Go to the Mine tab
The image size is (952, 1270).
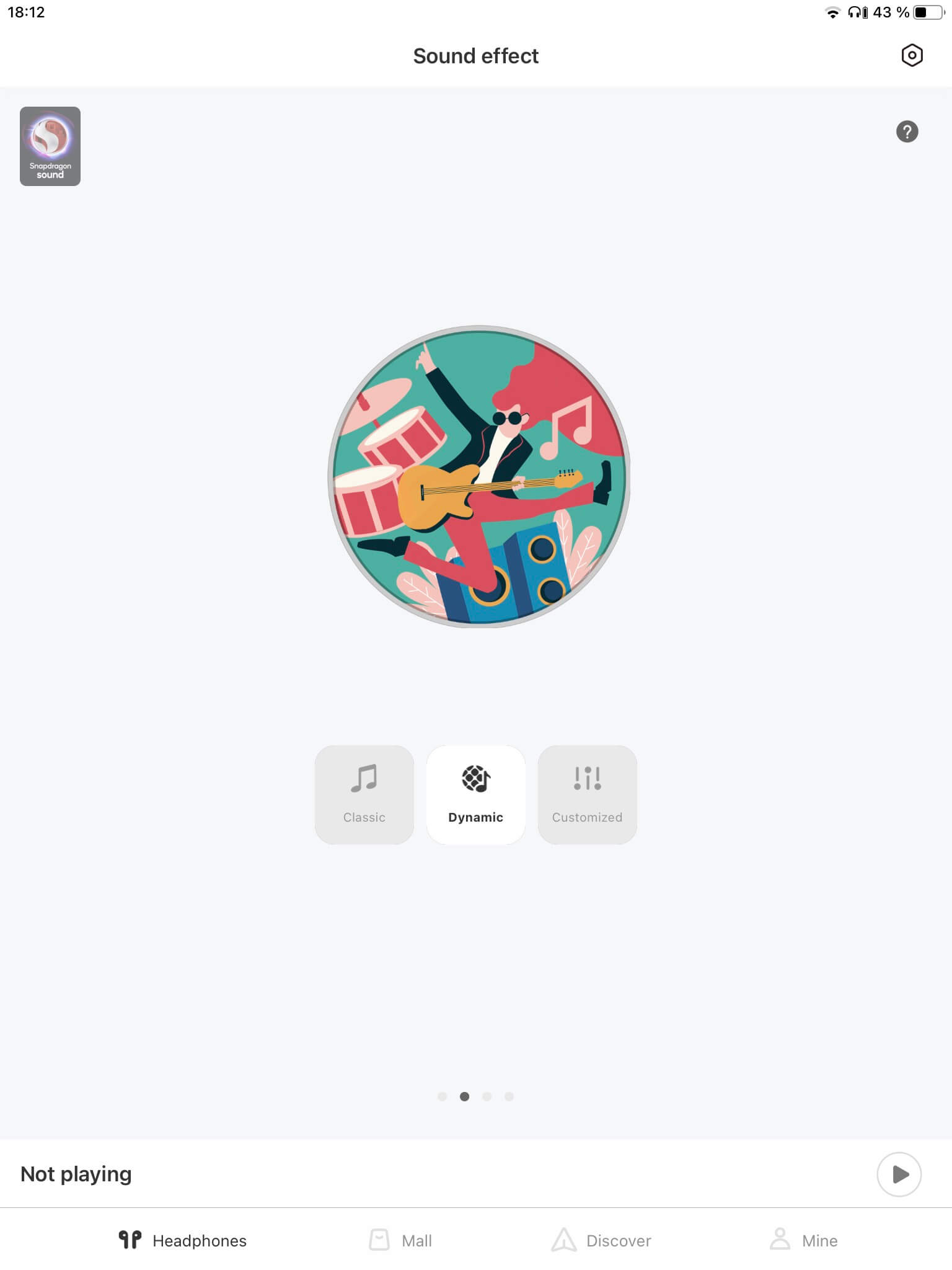pos(803,1240)
